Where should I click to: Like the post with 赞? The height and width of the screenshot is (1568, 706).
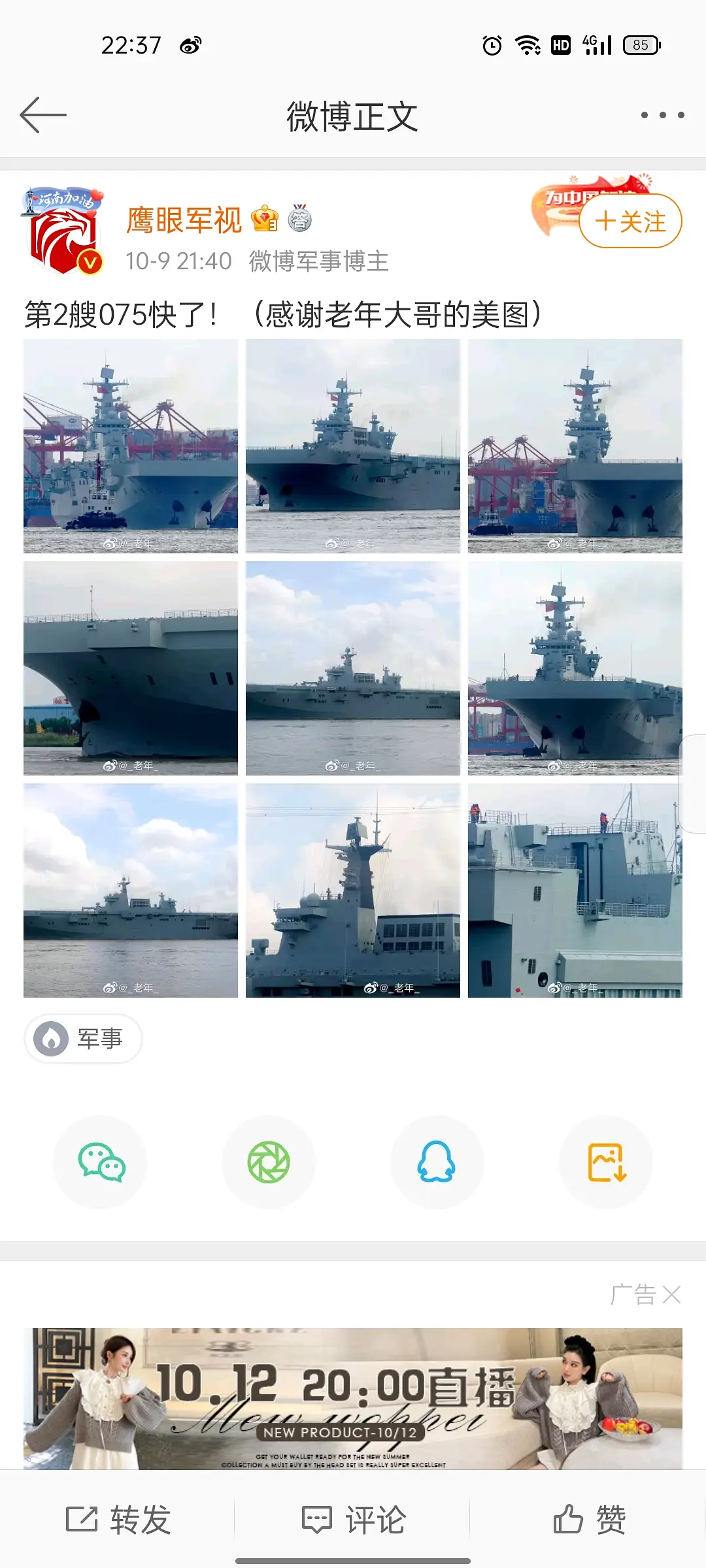click(x=589, y=1520)
